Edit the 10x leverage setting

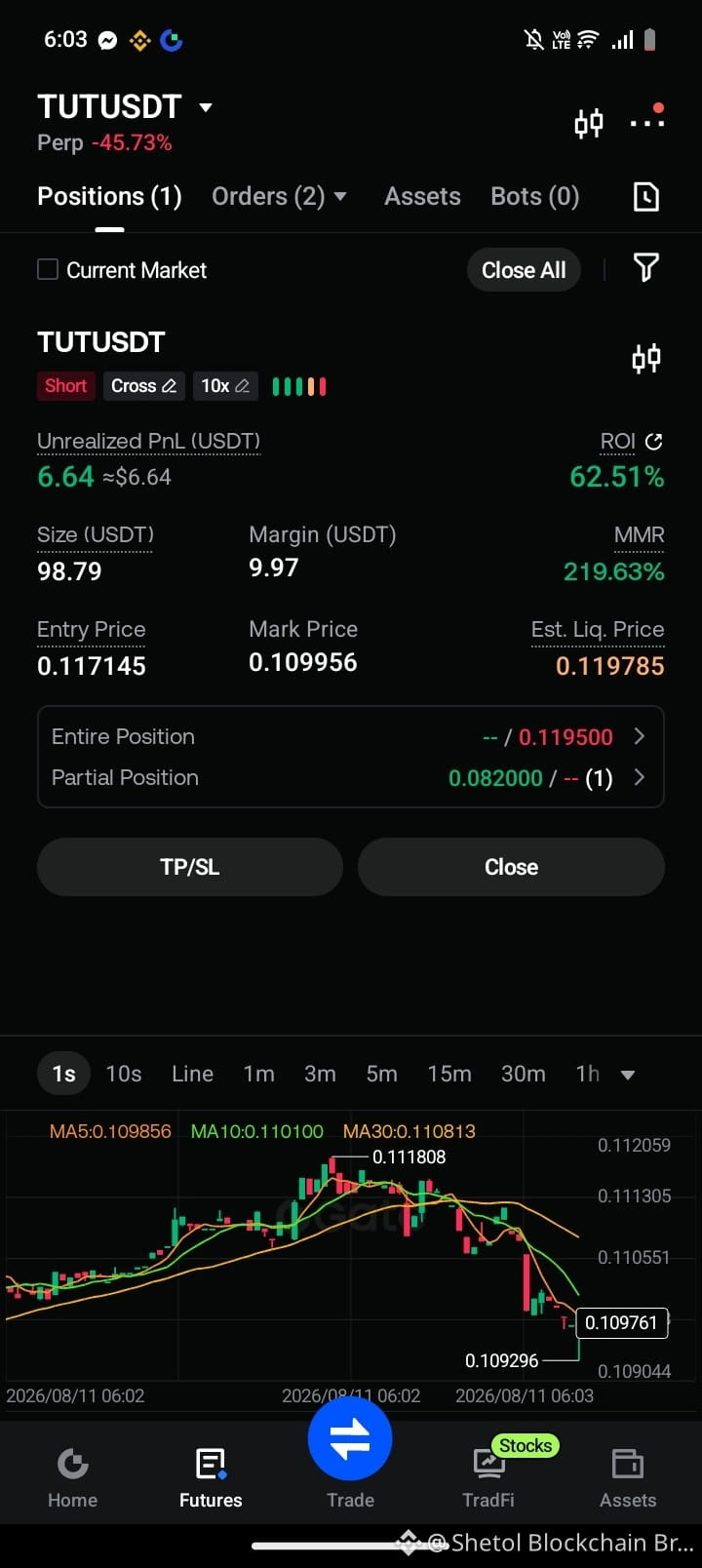pyautogui.click(x=225, y=386)
